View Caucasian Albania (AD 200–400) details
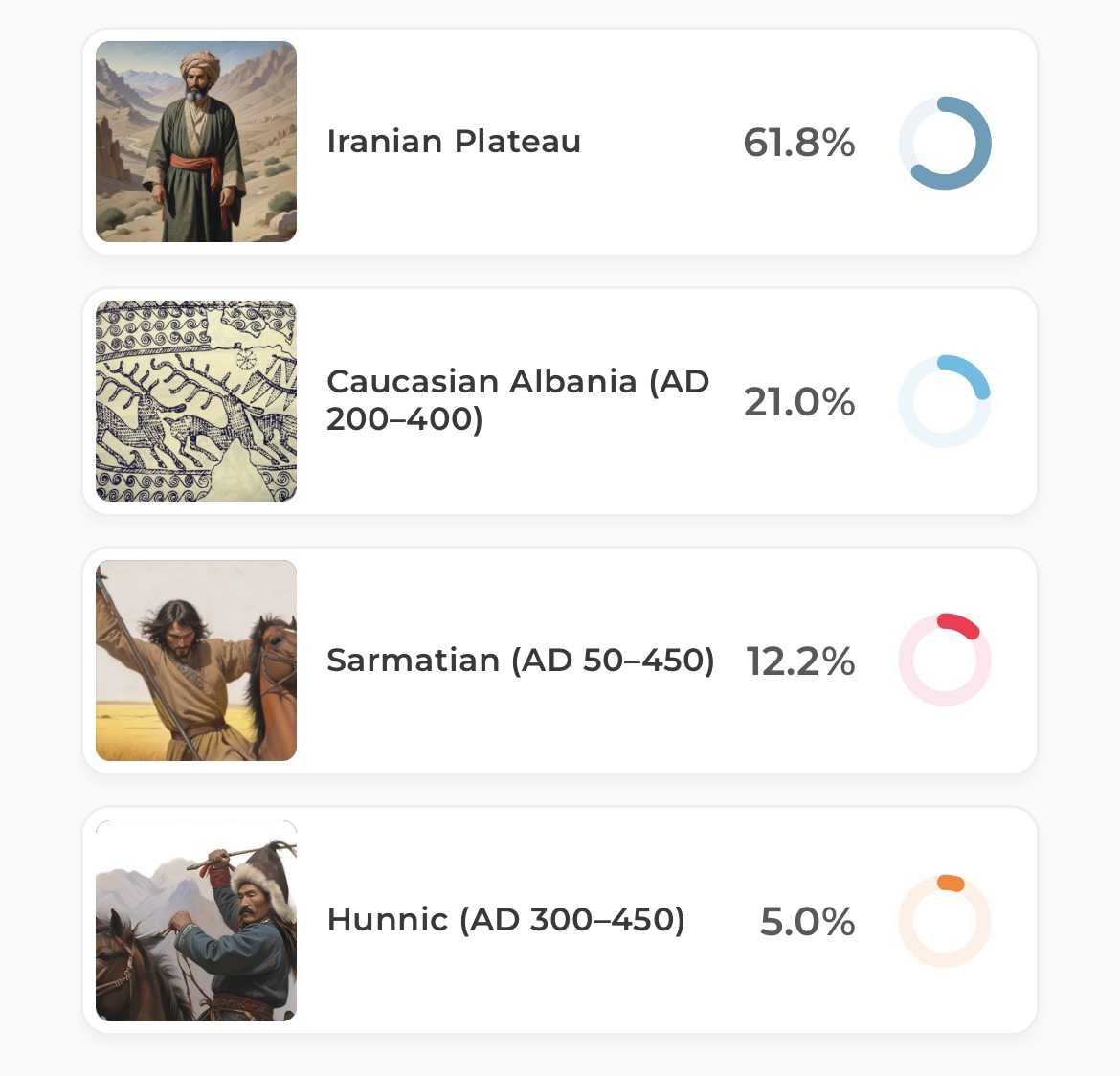1120x1076 pixels. (559, 401)
